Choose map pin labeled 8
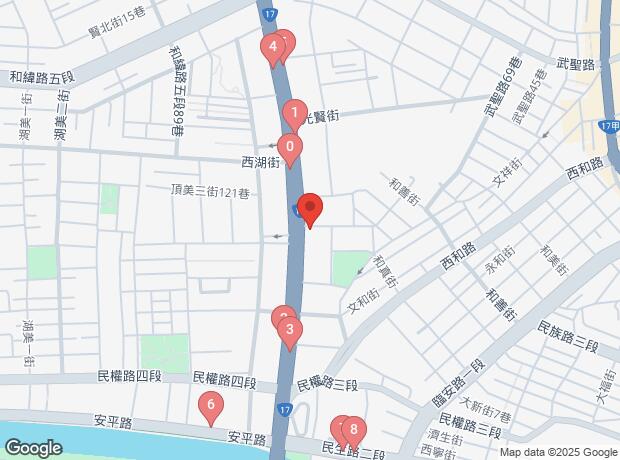The width and height of the screenshot is (620, 460). pos(352,431)
